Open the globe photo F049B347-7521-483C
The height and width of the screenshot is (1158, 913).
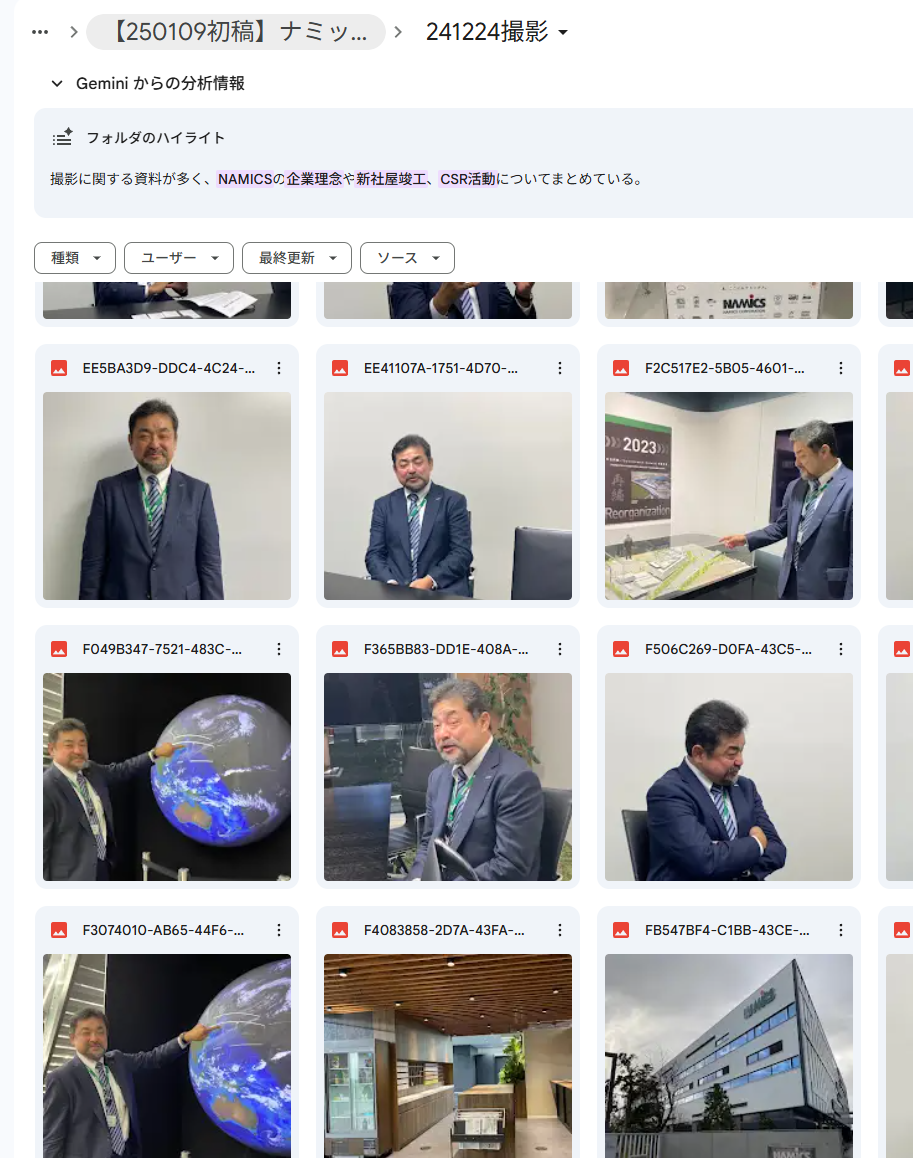click(x=167, y=776)
